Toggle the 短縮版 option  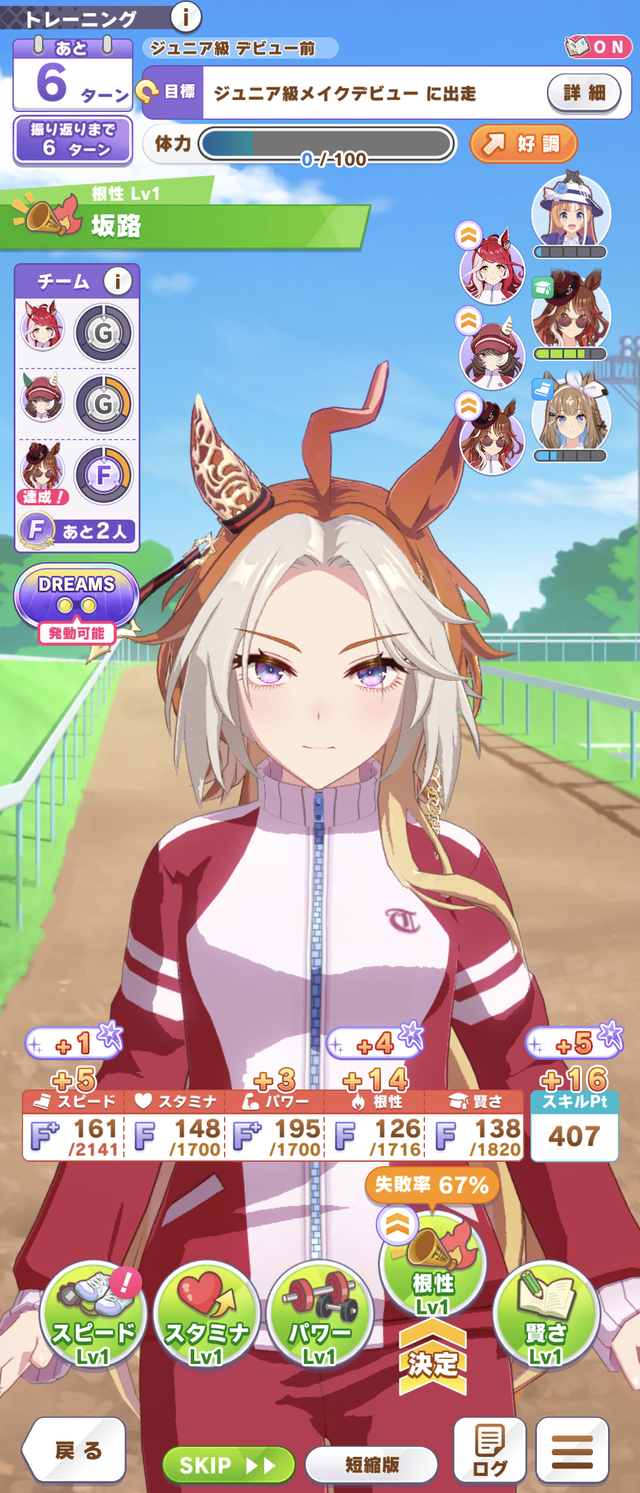[371, 1464]
